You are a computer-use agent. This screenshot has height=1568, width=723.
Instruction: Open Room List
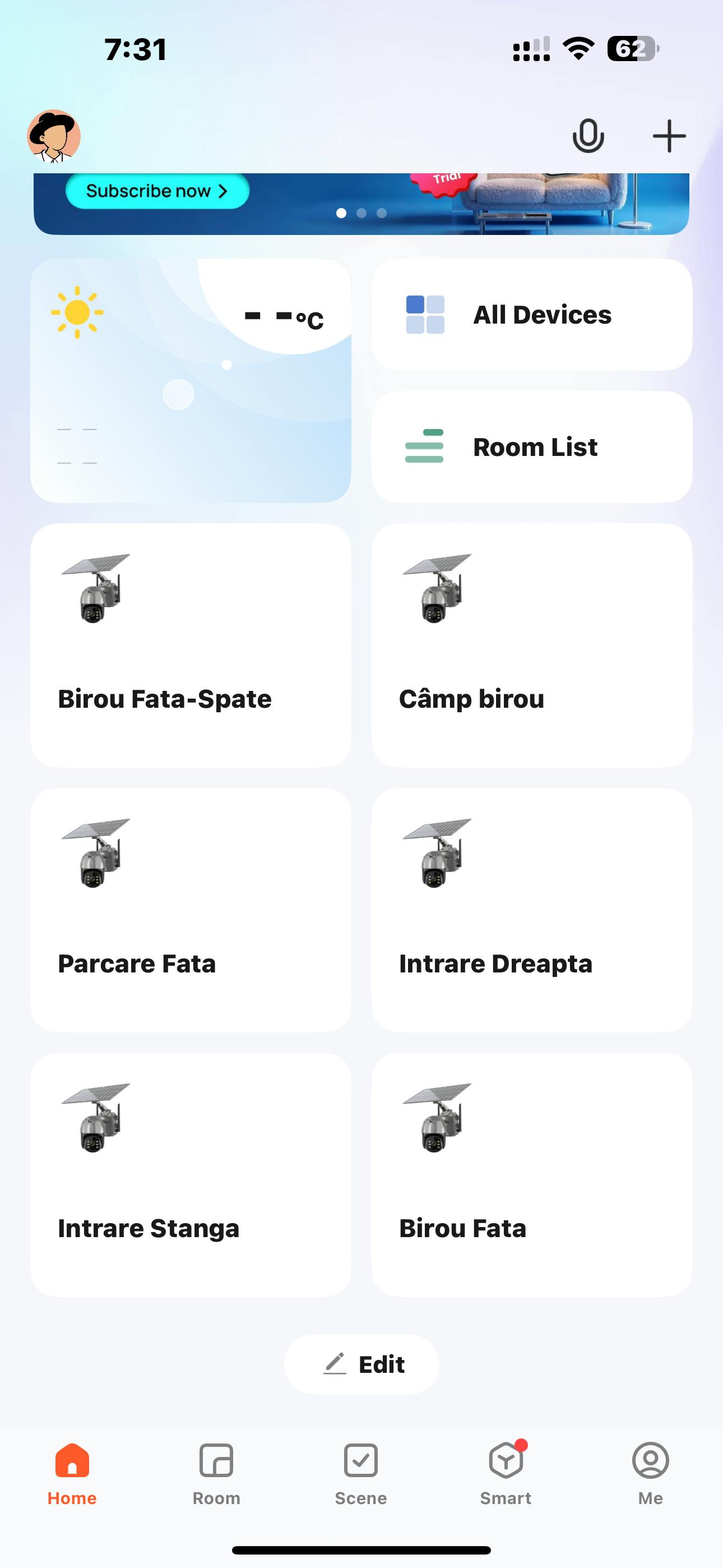point(531,447)
